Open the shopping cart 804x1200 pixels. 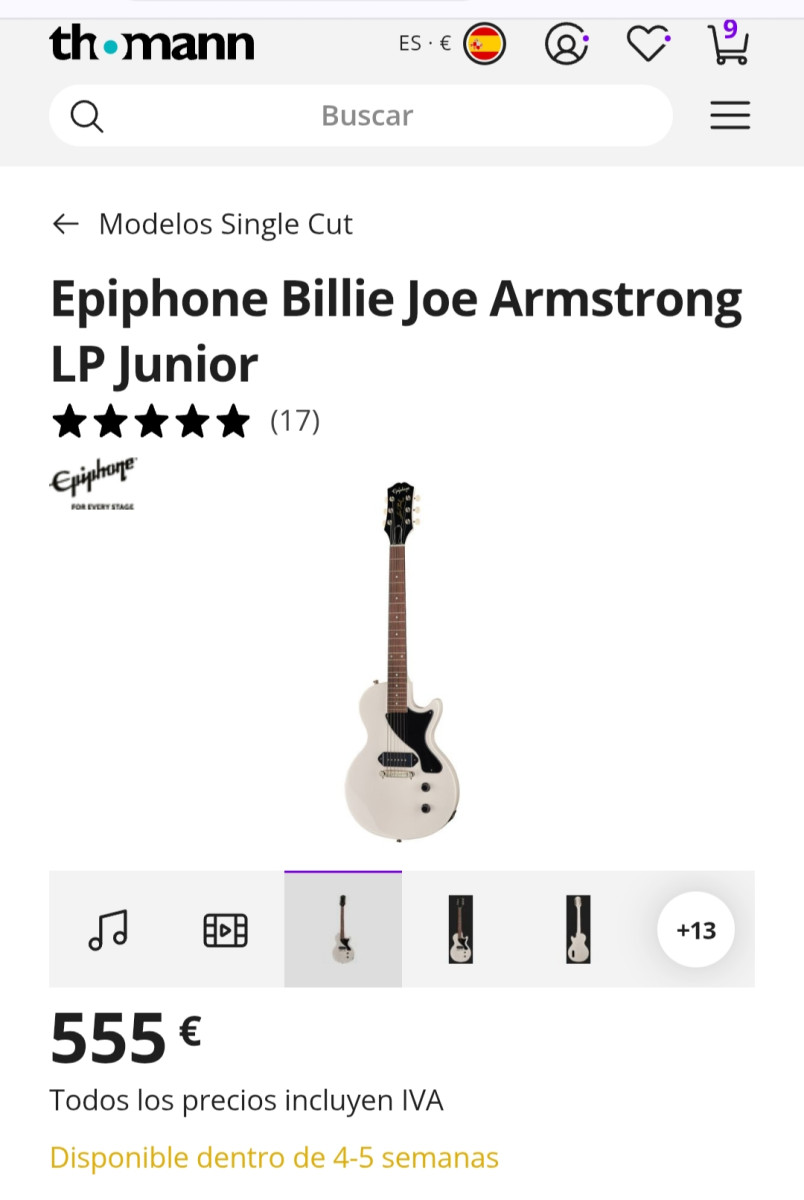click(728, 44)
